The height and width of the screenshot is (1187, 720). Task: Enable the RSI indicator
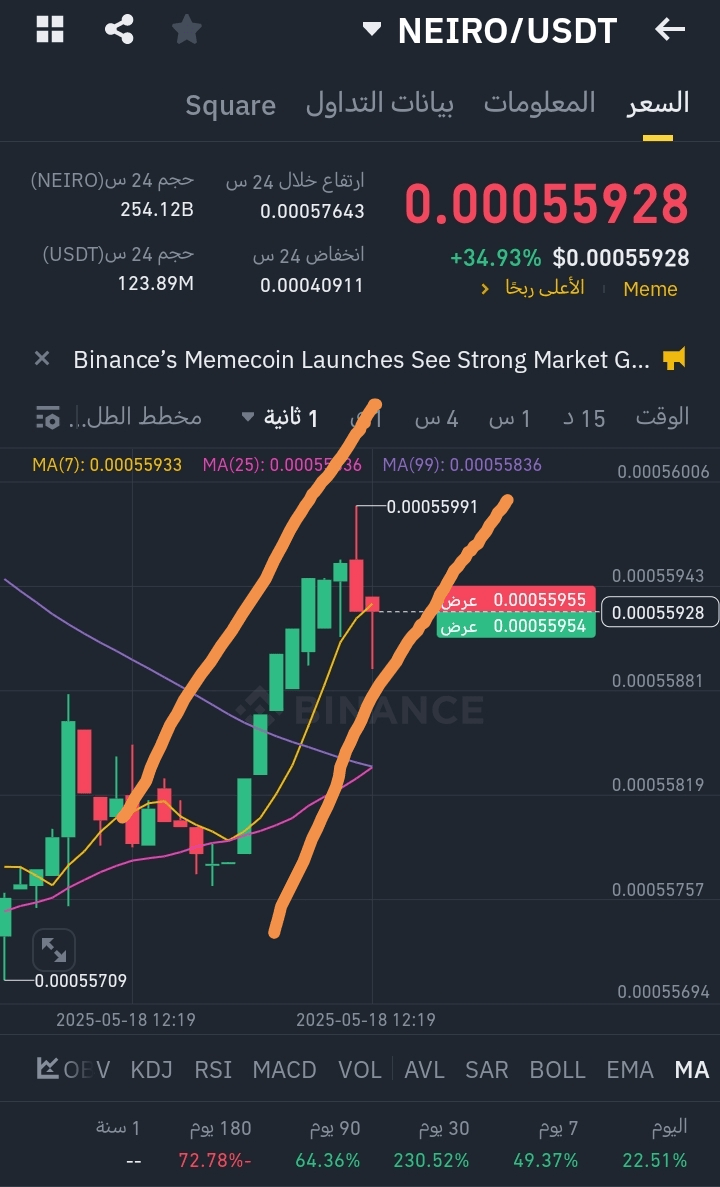pos(213,1070)
